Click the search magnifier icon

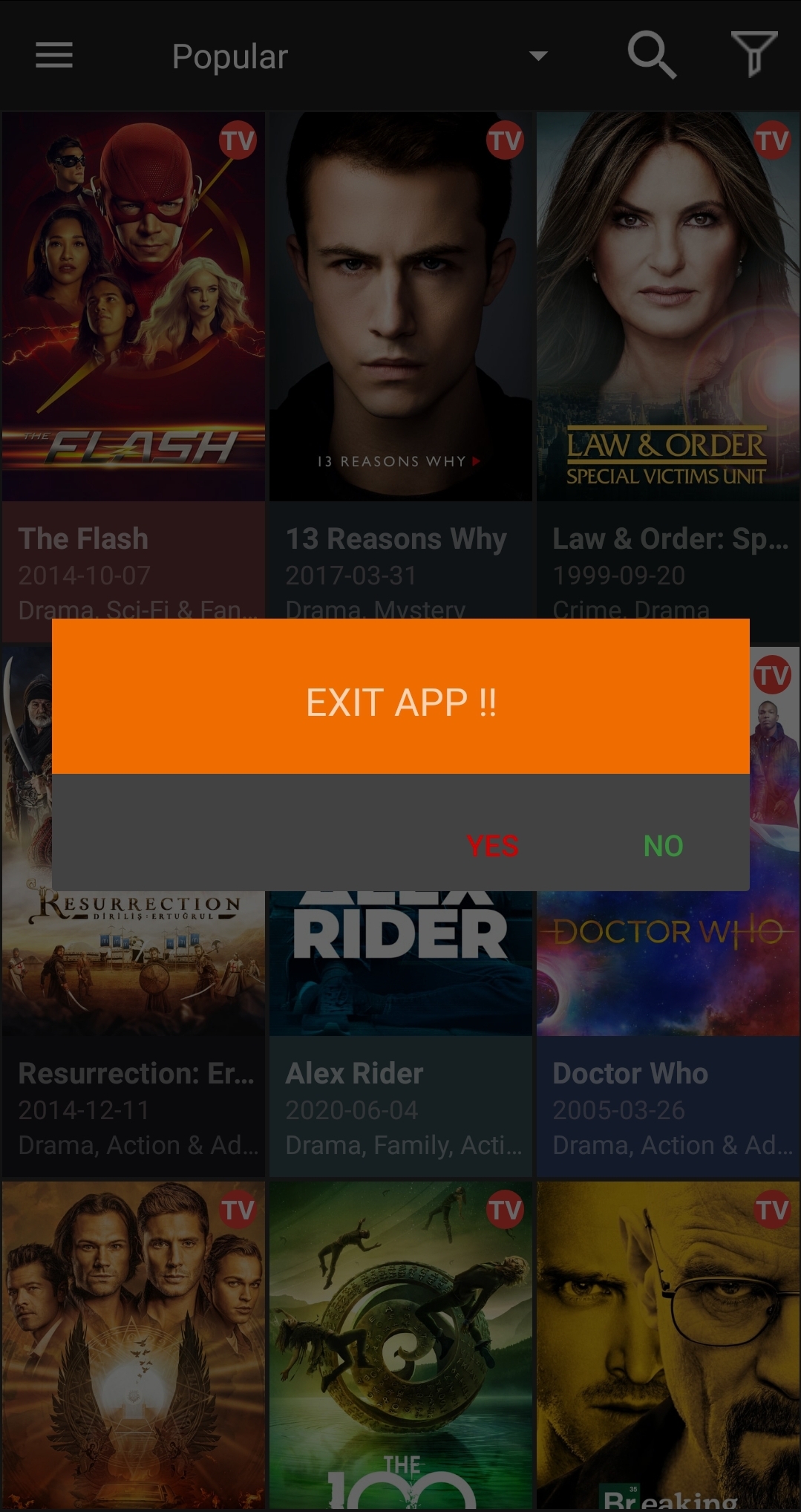[652, 56]
